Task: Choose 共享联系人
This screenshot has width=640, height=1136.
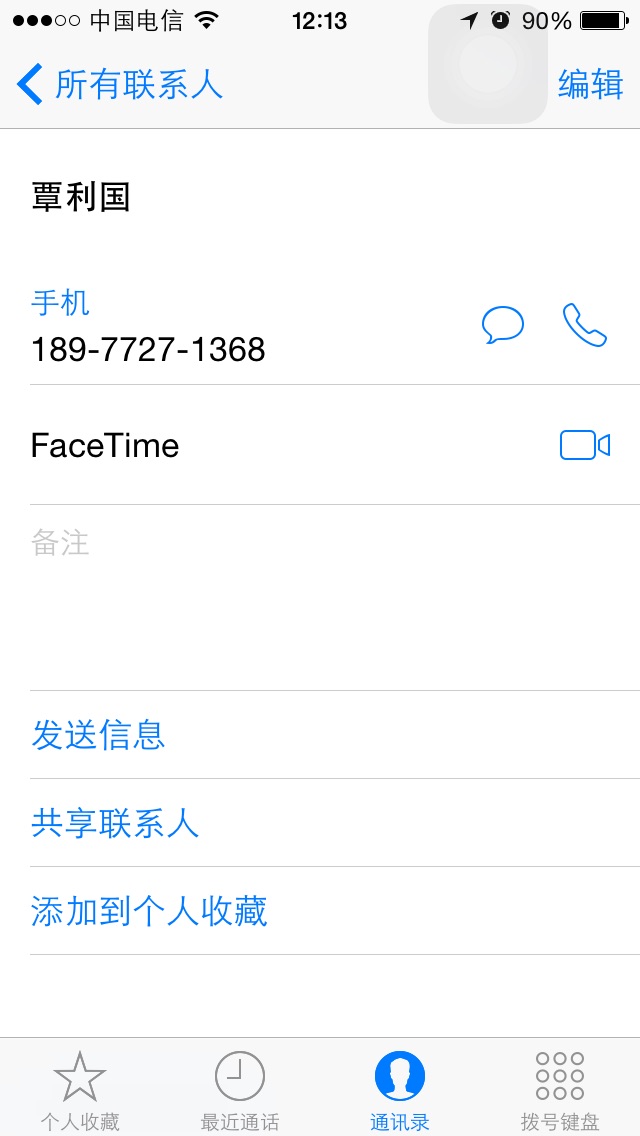Action: tap(115, 823)
